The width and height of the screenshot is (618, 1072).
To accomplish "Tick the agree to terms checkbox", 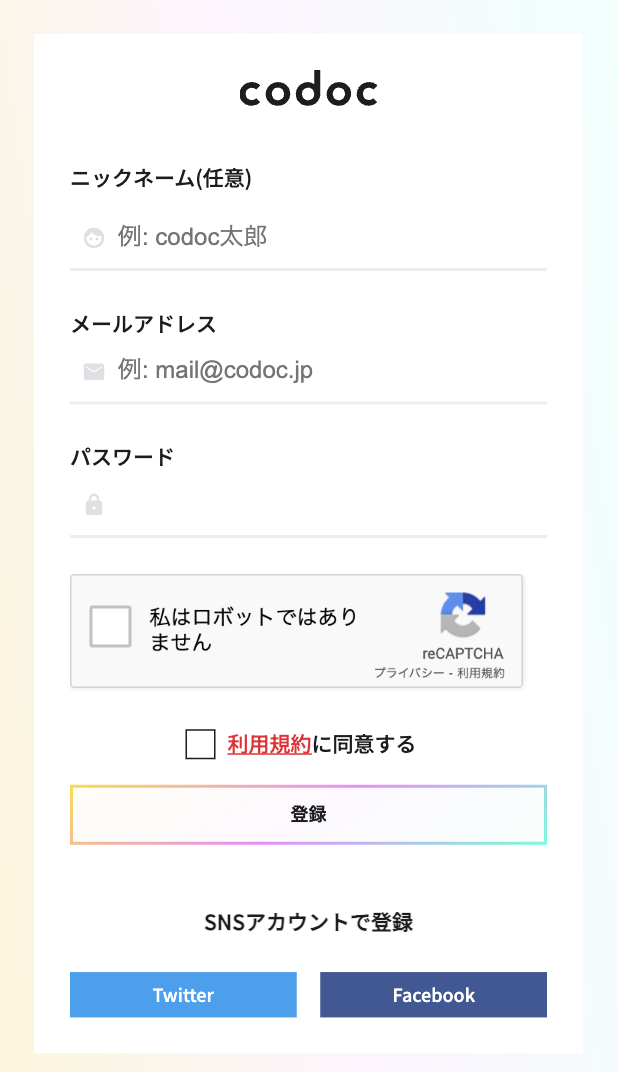I will [200, 745].
